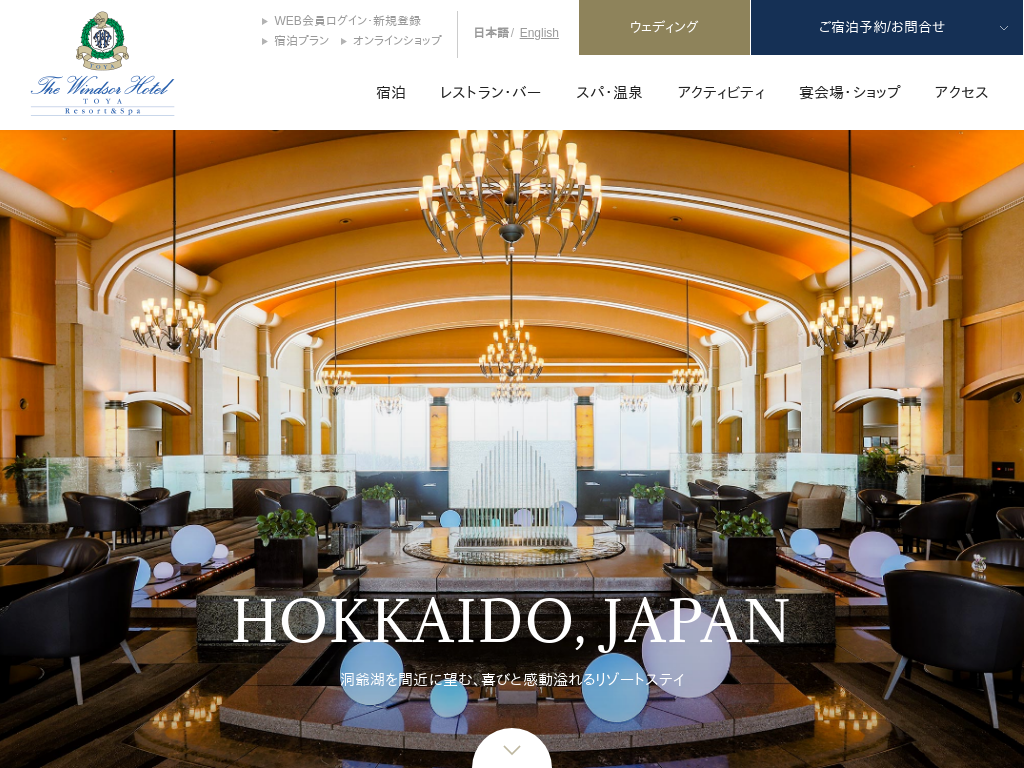Open the ウェディング page

(664, 27)
